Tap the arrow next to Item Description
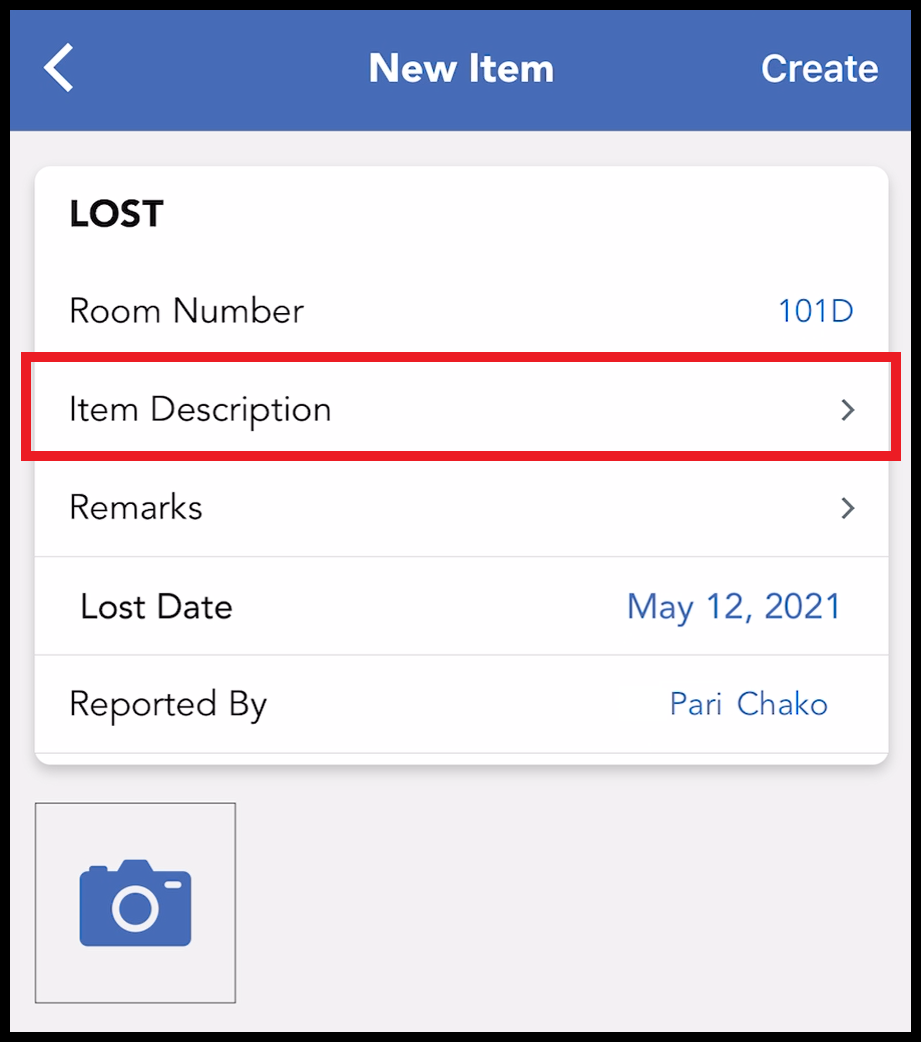This screenshot has width=921, height=1042. coord(847,410)
